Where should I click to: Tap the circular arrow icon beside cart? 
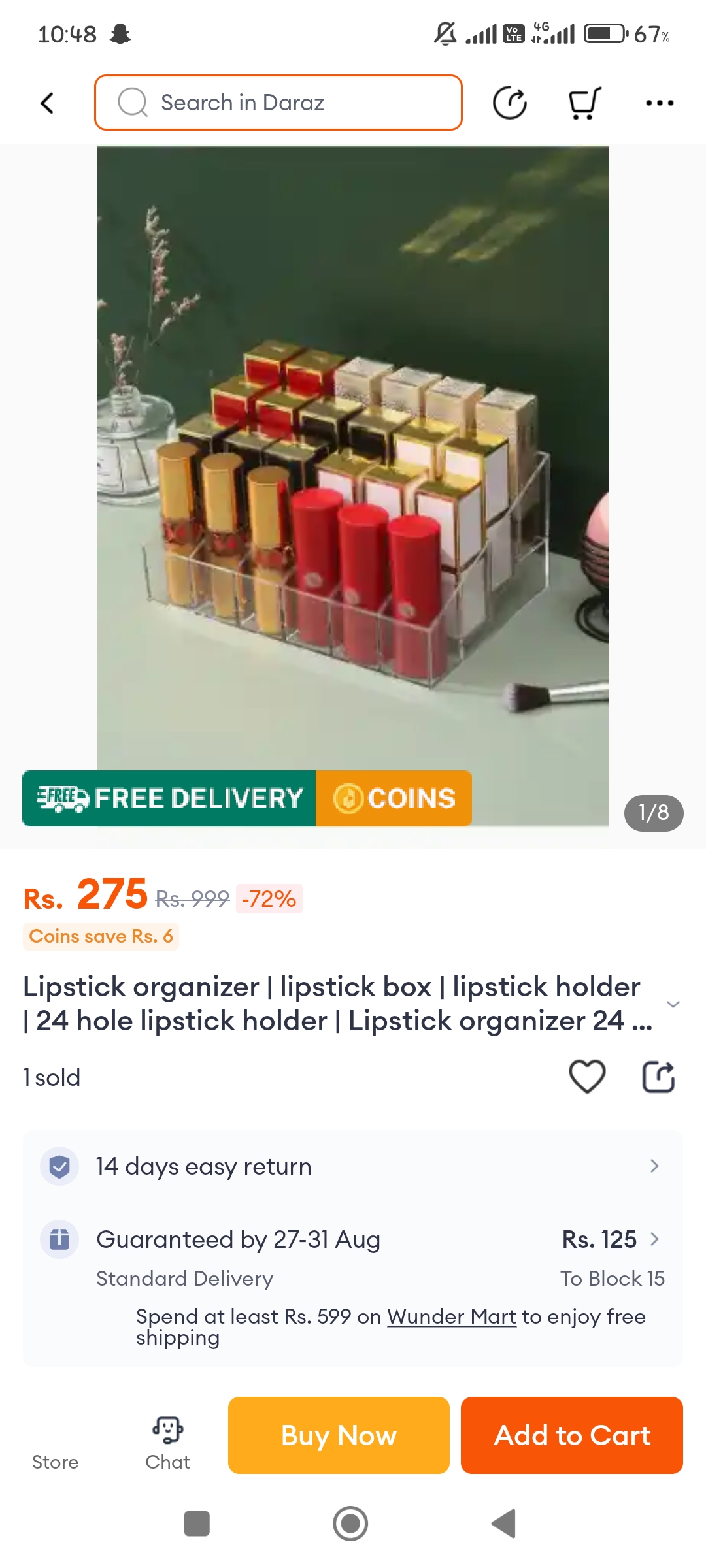tap(510, 103)
